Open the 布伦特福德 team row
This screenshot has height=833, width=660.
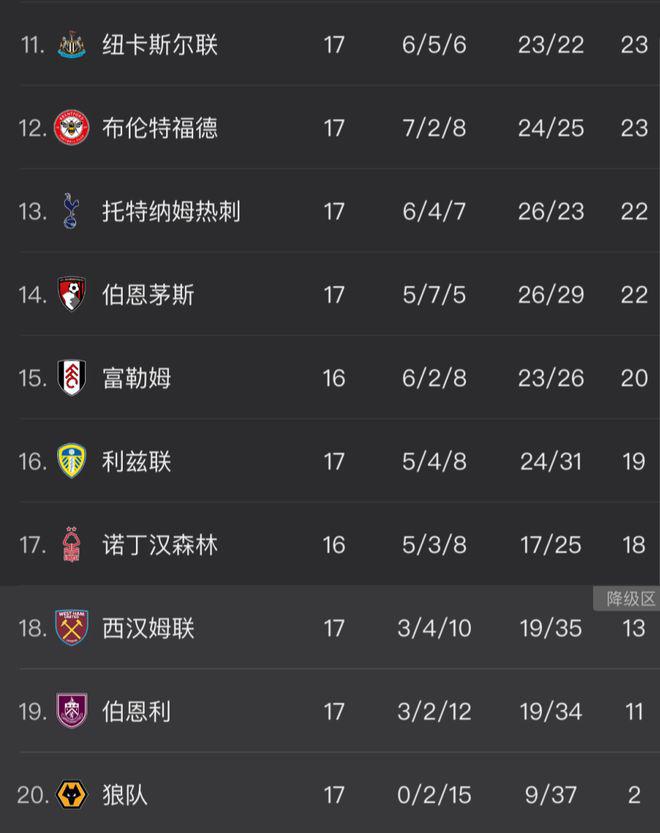(160, 128)
